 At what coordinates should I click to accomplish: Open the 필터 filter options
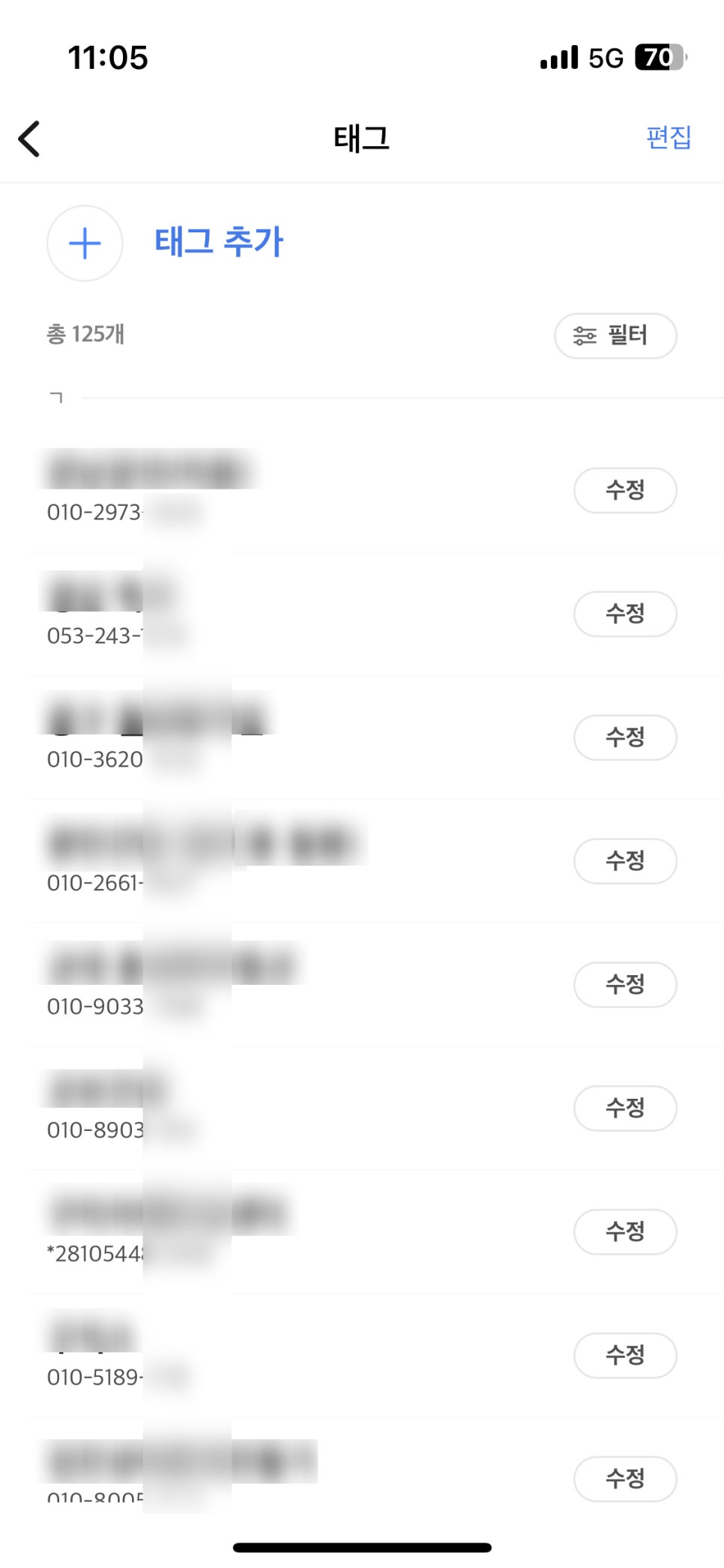click(x=615, y=336)
